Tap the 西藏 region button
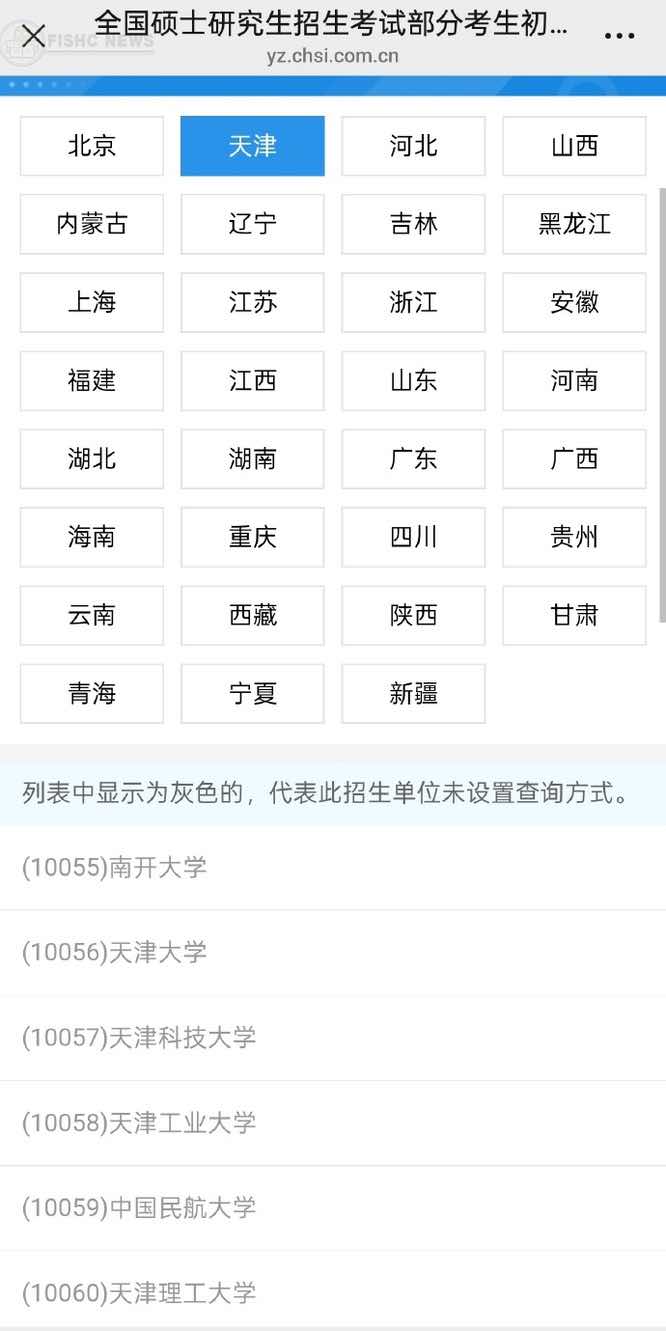Image resolution: width=666 pixels, height=1331 pixels. click(252, 615)
